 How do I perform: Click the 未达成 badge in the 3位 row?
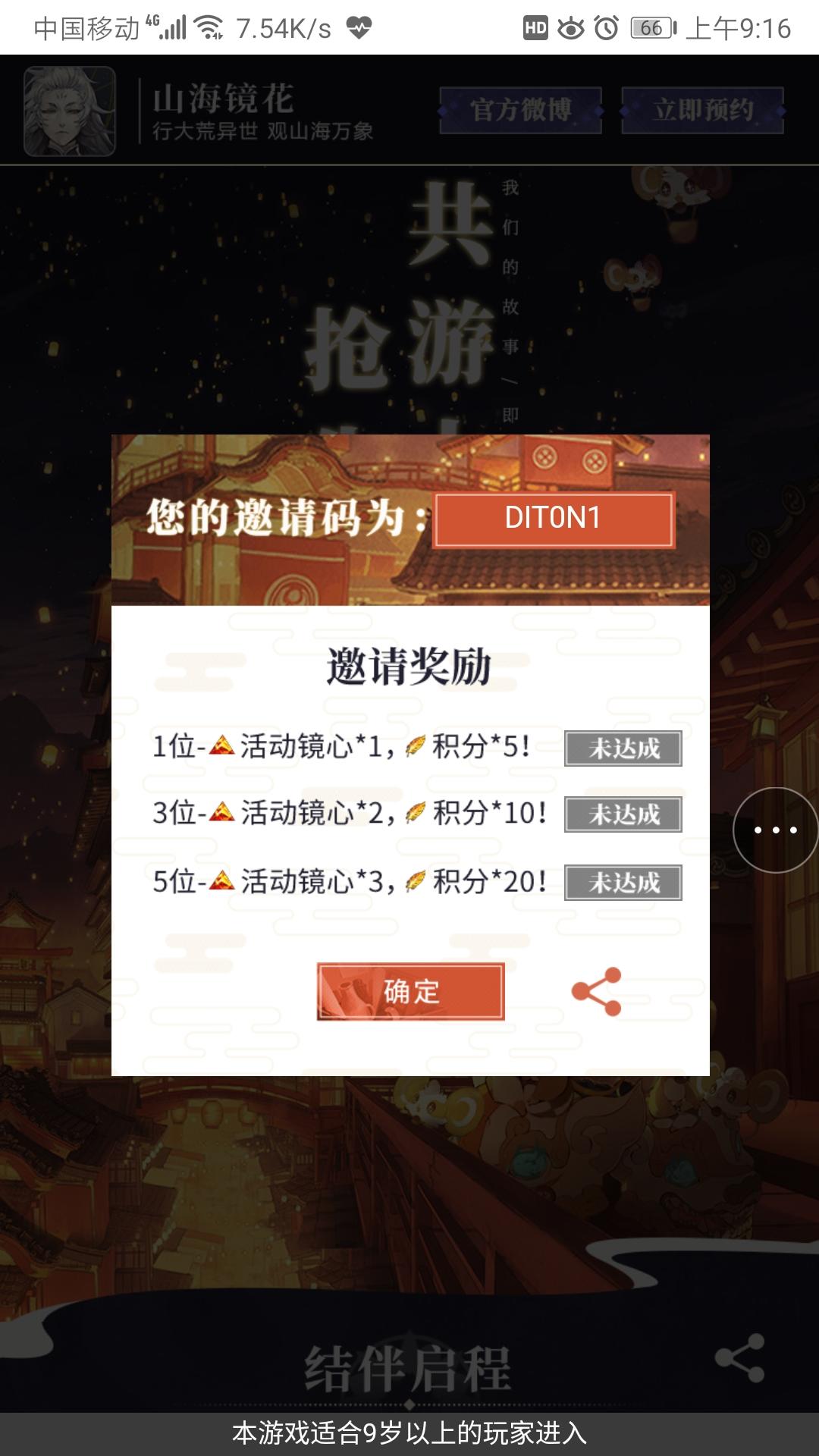pos(622,814)
